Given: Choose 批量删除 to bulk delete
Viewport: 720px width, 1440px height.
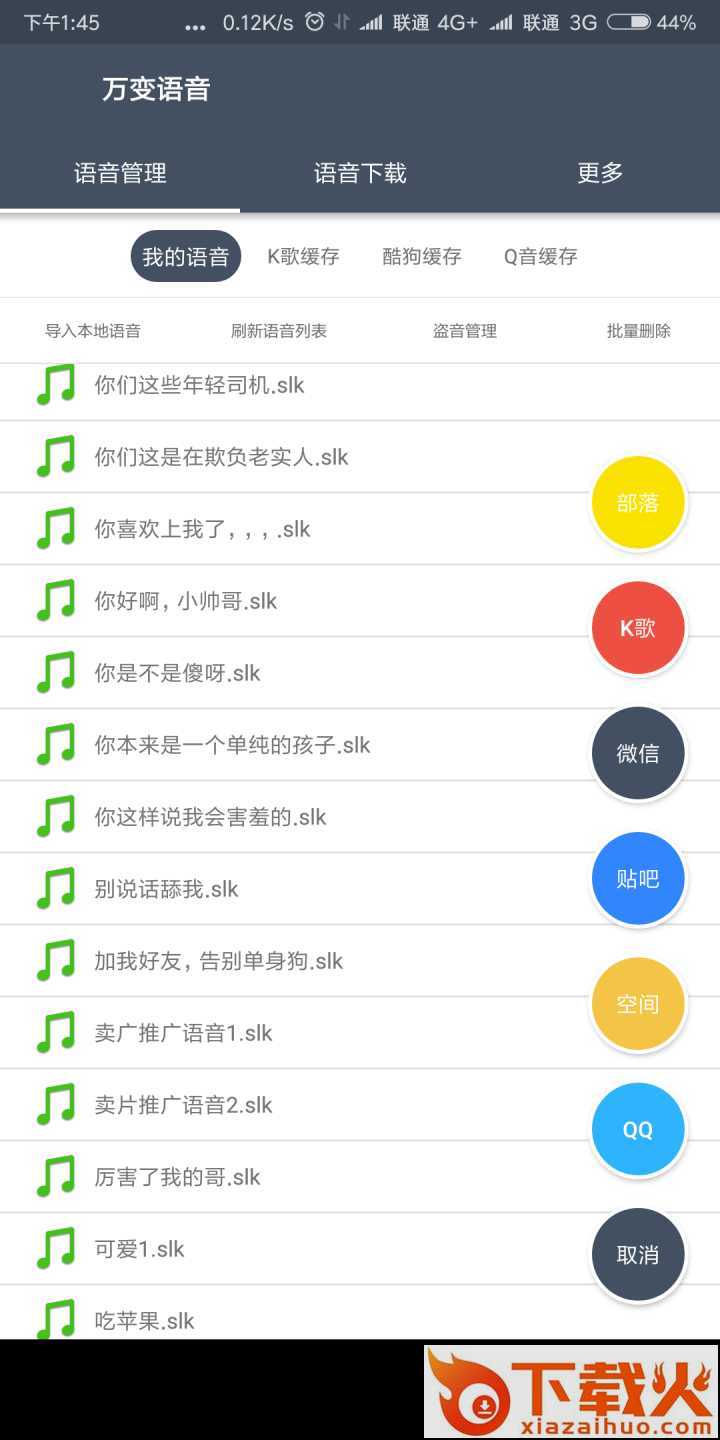Looking at the screenshot, I should click(x=639, y=331).
